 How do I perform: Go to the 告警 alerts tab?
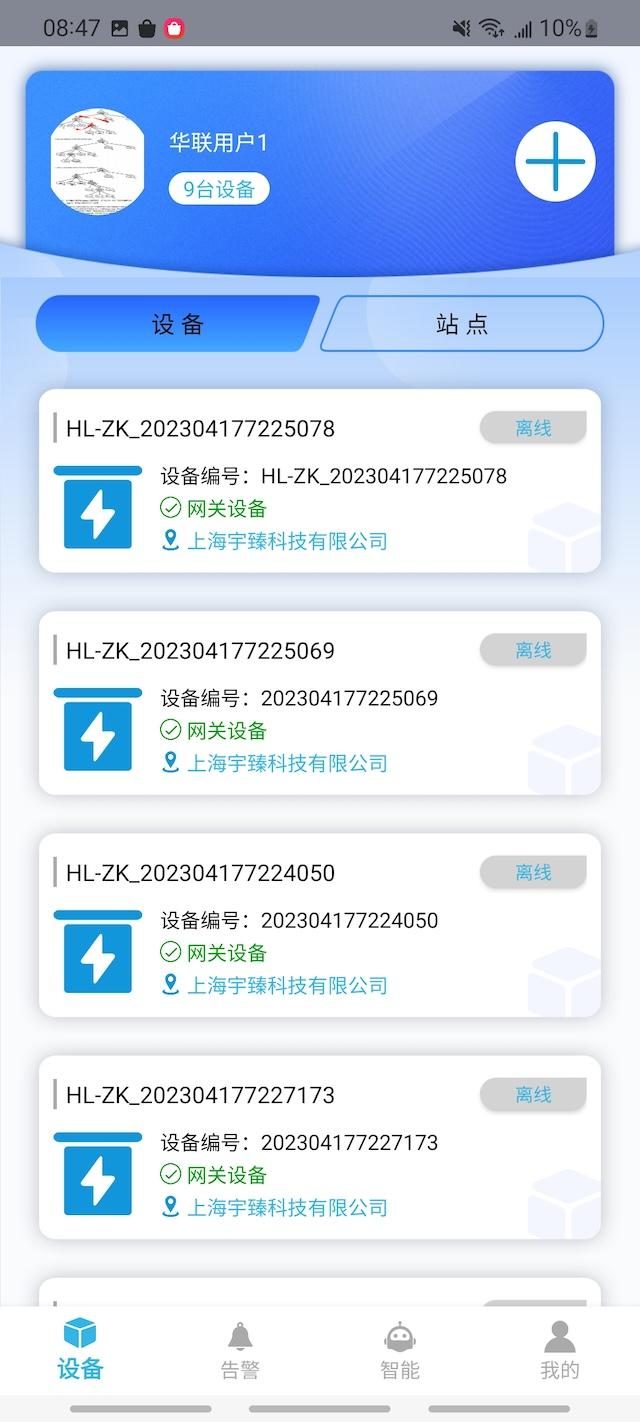click(240, 1351)
